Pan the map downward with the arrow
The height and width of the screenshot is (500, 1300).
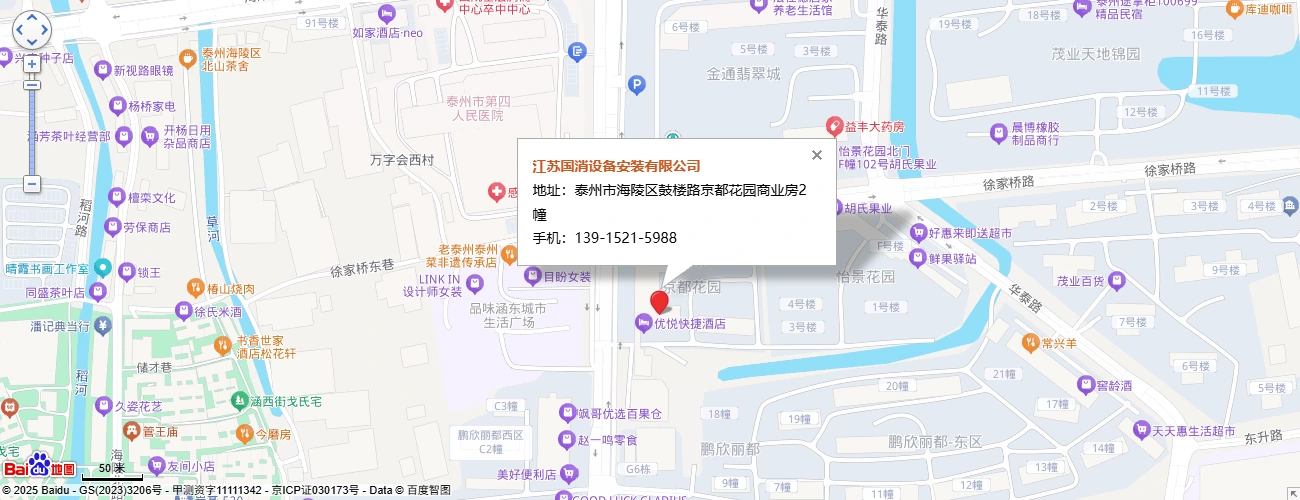coord(32,43)
